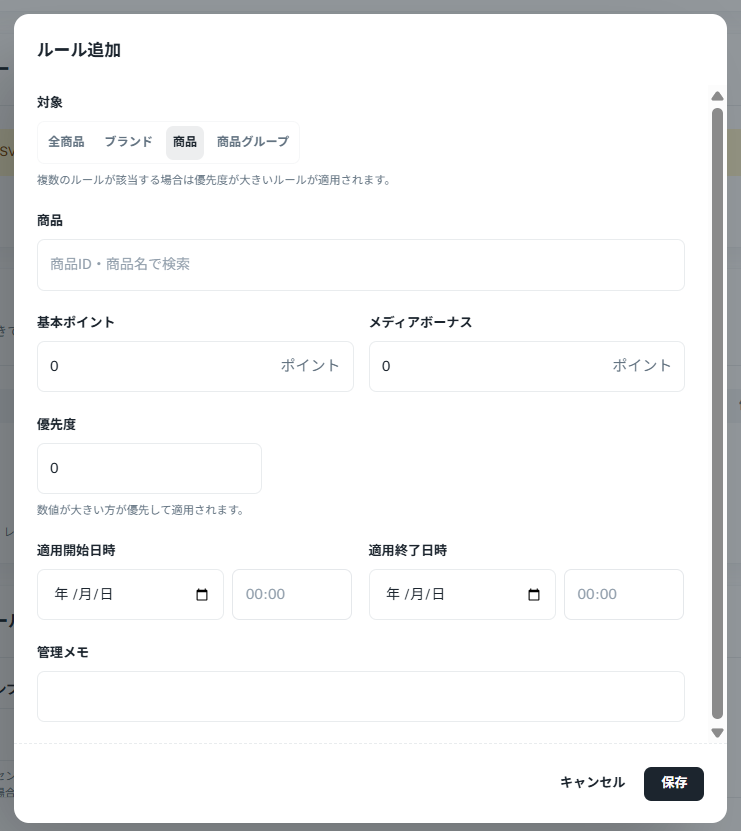Switch target to ブランド
This screenshot has height=831, width=741.
pos(128,142)
